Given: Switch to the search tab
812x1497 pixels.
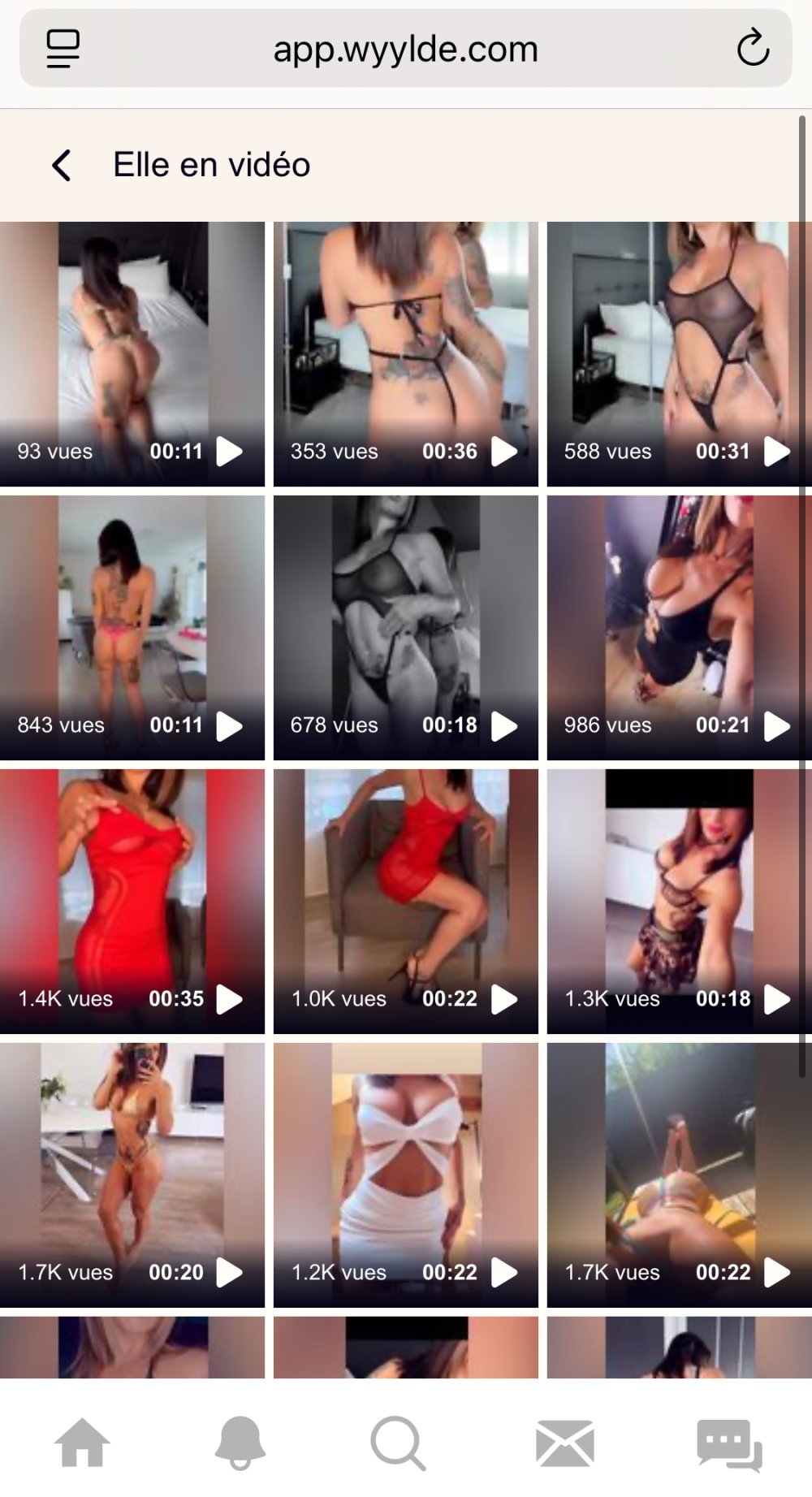Looking at the screenshot, I should pyautogui.click(x=398, y=1443).
